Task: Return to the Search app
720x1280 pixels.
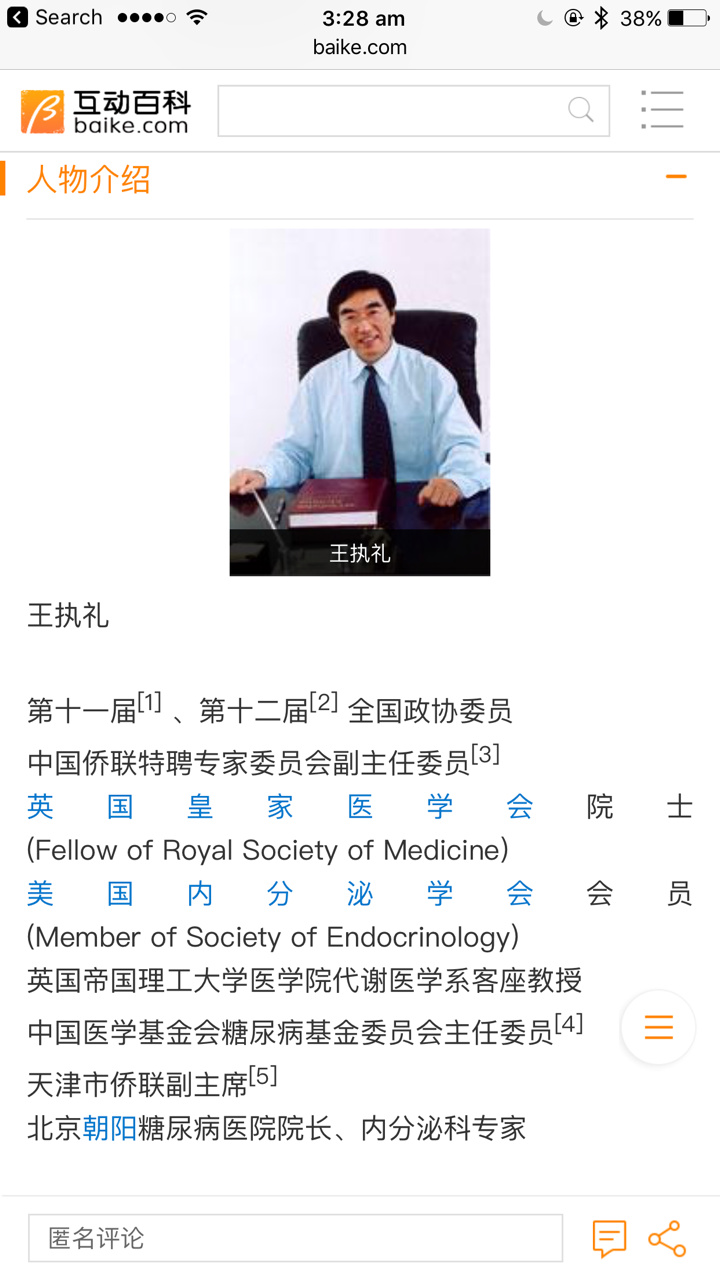Action: point(54,18)
